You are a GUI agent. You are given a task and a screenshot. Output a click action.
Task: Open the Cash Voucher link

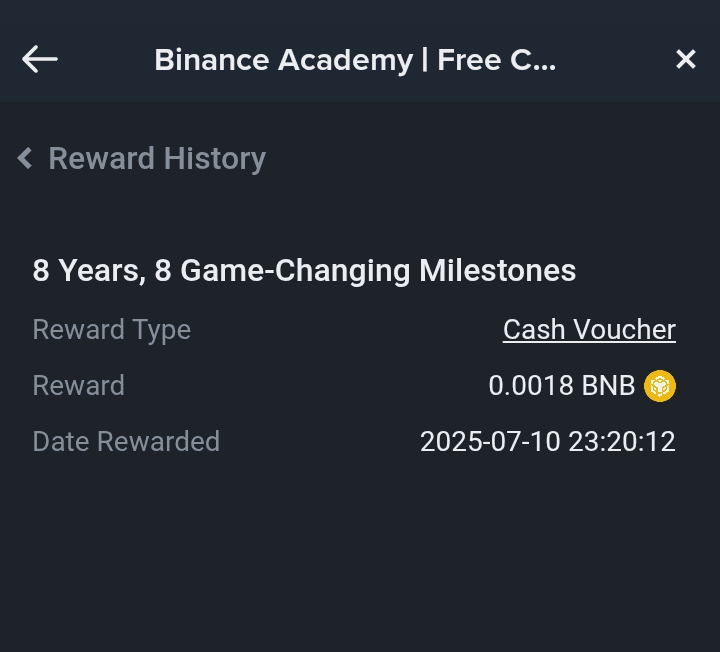click(589, 329)
